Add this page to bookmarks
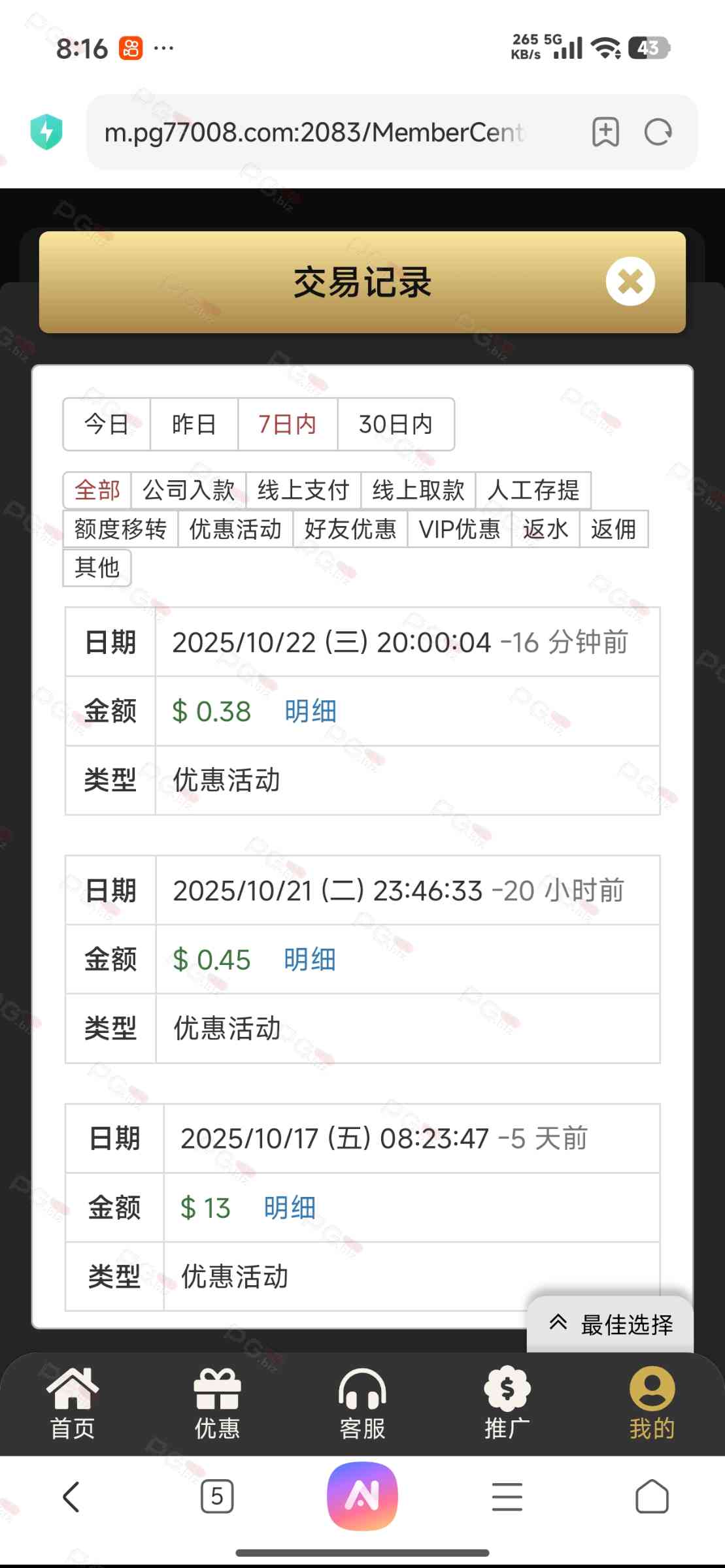The width and height of the screenshot is (725, 1568). pyautogui.click(x=605, y=133)
